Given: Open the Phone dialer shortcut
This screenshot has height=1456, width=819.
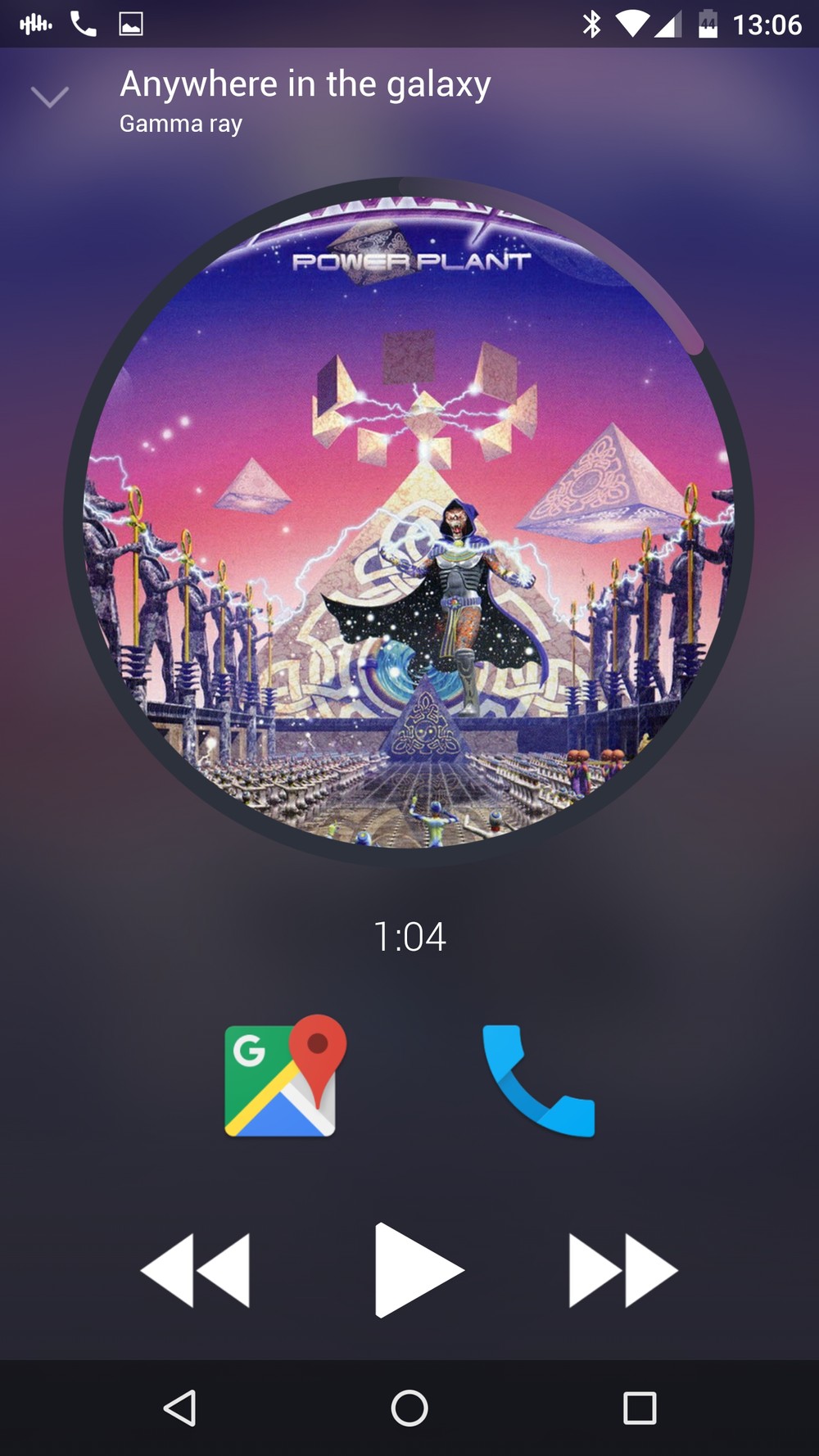Looking at the screenshot, I should click(x=538, y=1080).
